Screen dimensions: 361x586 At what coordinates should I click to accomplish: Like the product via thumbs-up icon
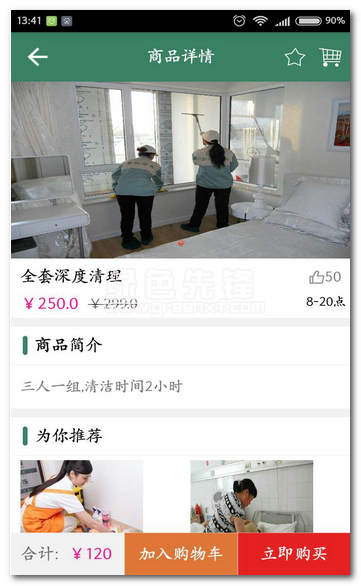(316, 277)
